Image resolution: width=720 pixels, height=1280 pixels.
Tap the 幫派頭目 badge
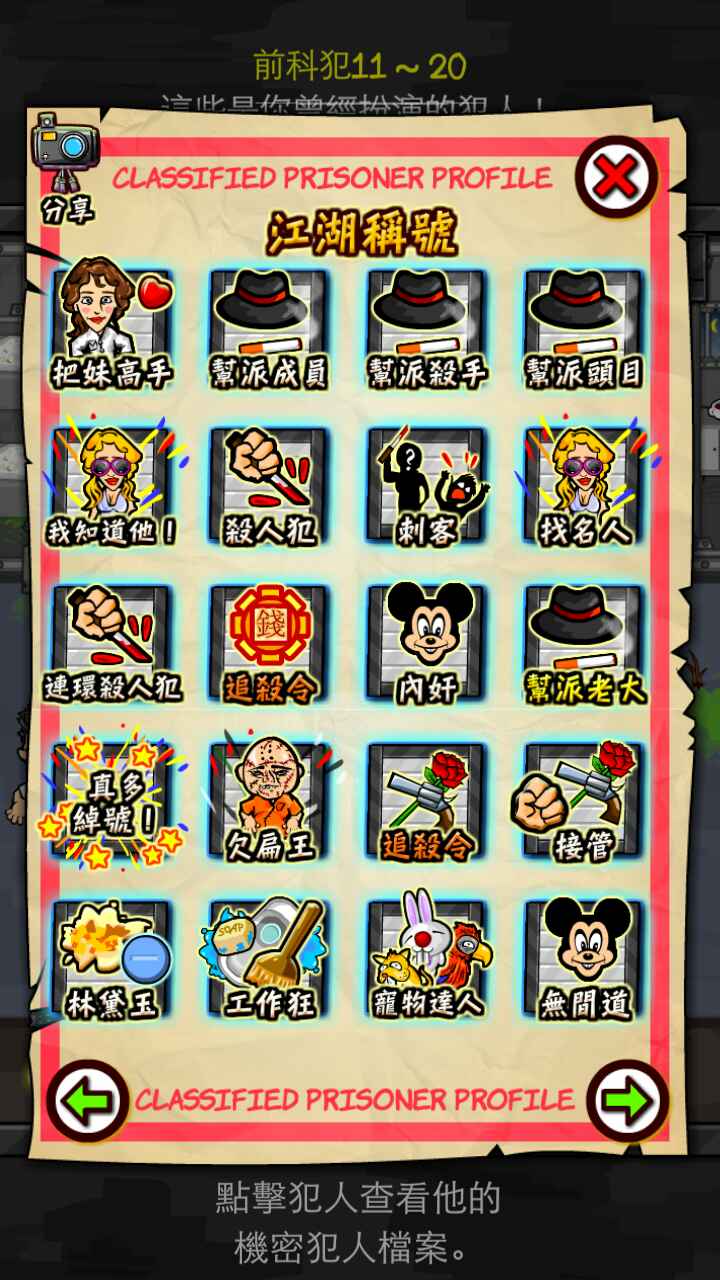pos(584,328)
